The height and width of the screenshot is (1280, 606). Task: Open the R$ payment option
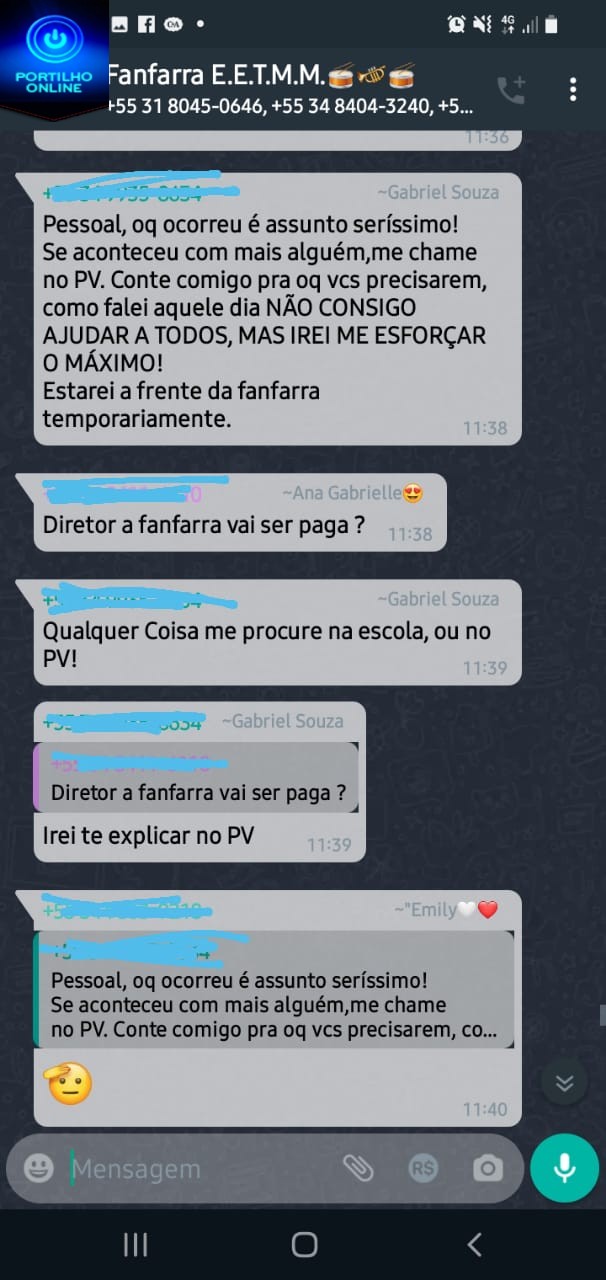423,1168
